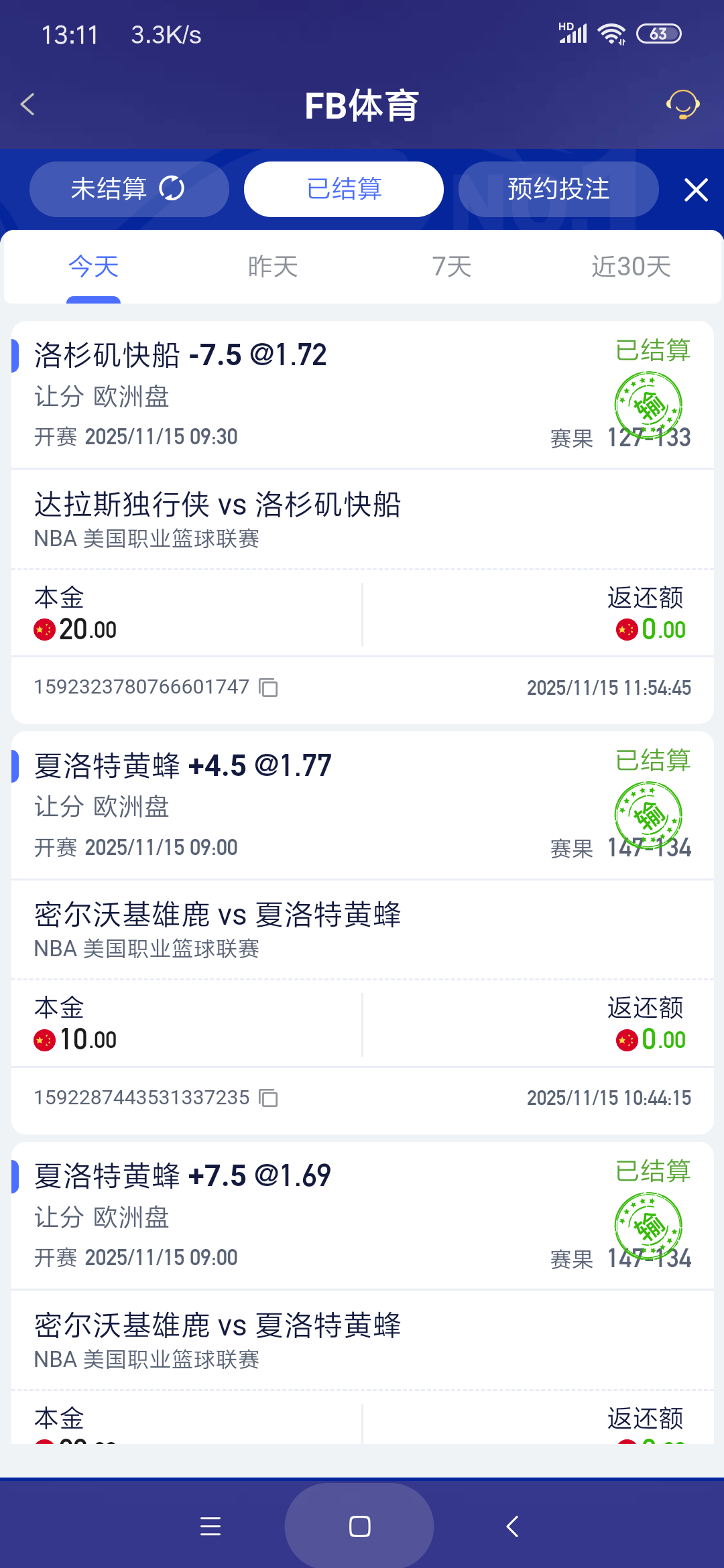This screenshot has height=1568, width=724.
Task: Switch to the 近30天 tab
Action: [x=631, y=266]
